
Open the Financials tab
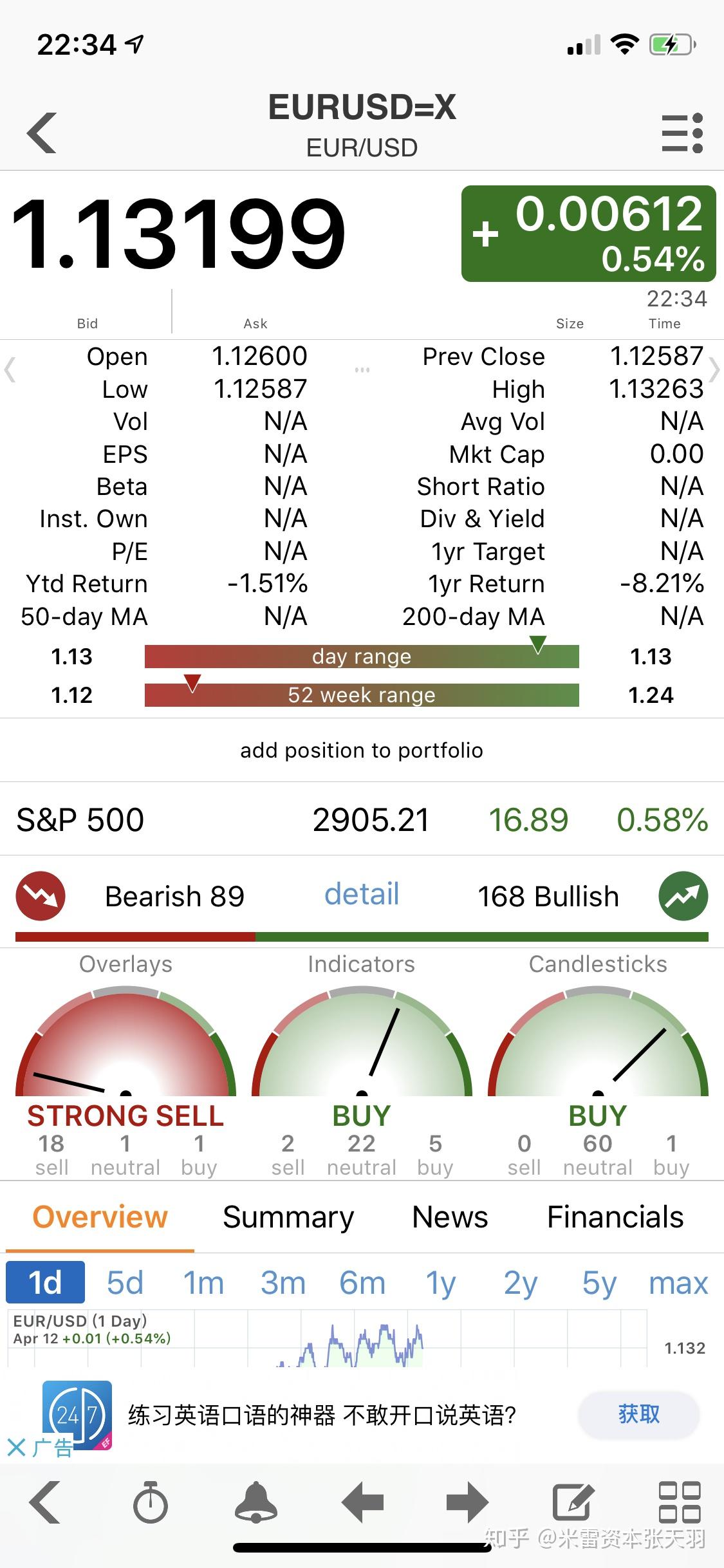pyautogui.click(x=615, y=1217)
